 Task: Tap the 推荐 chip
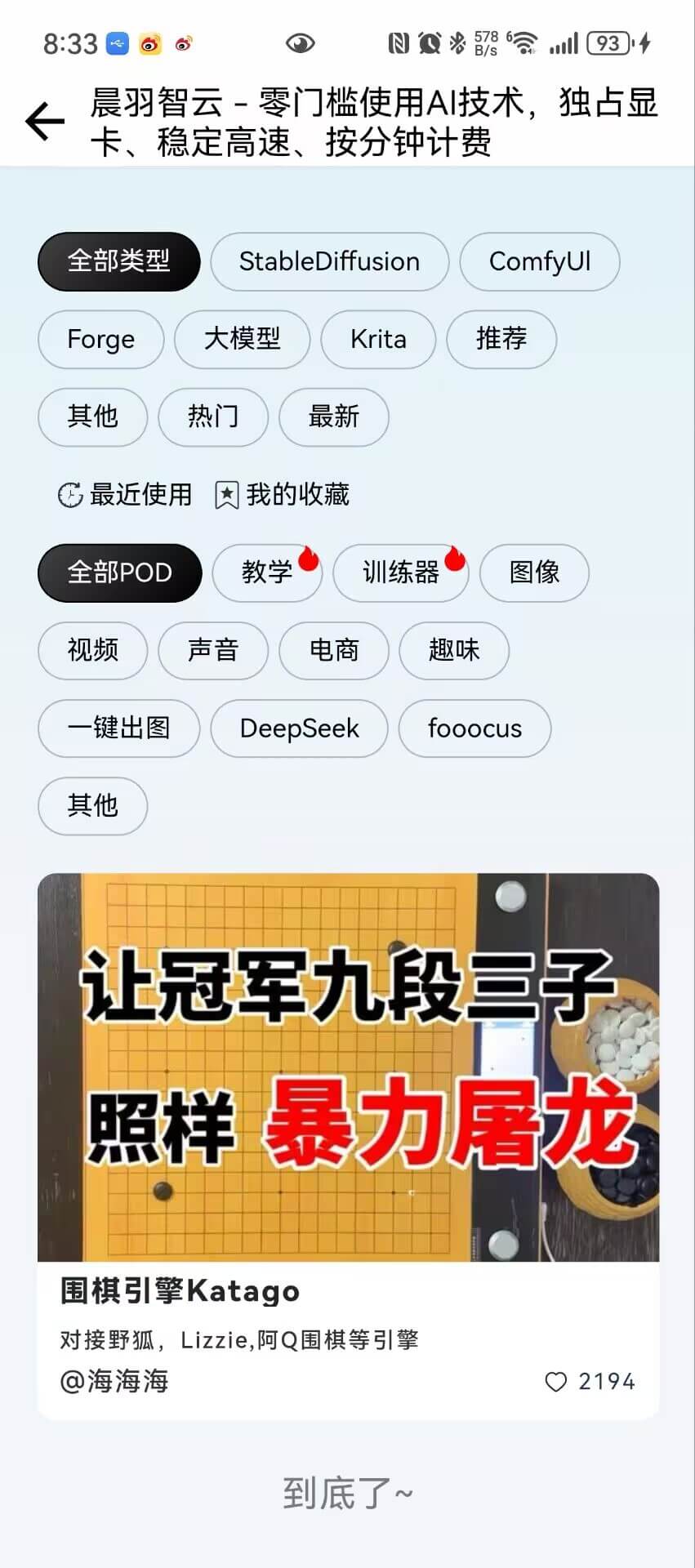click(x=501, y=339)
